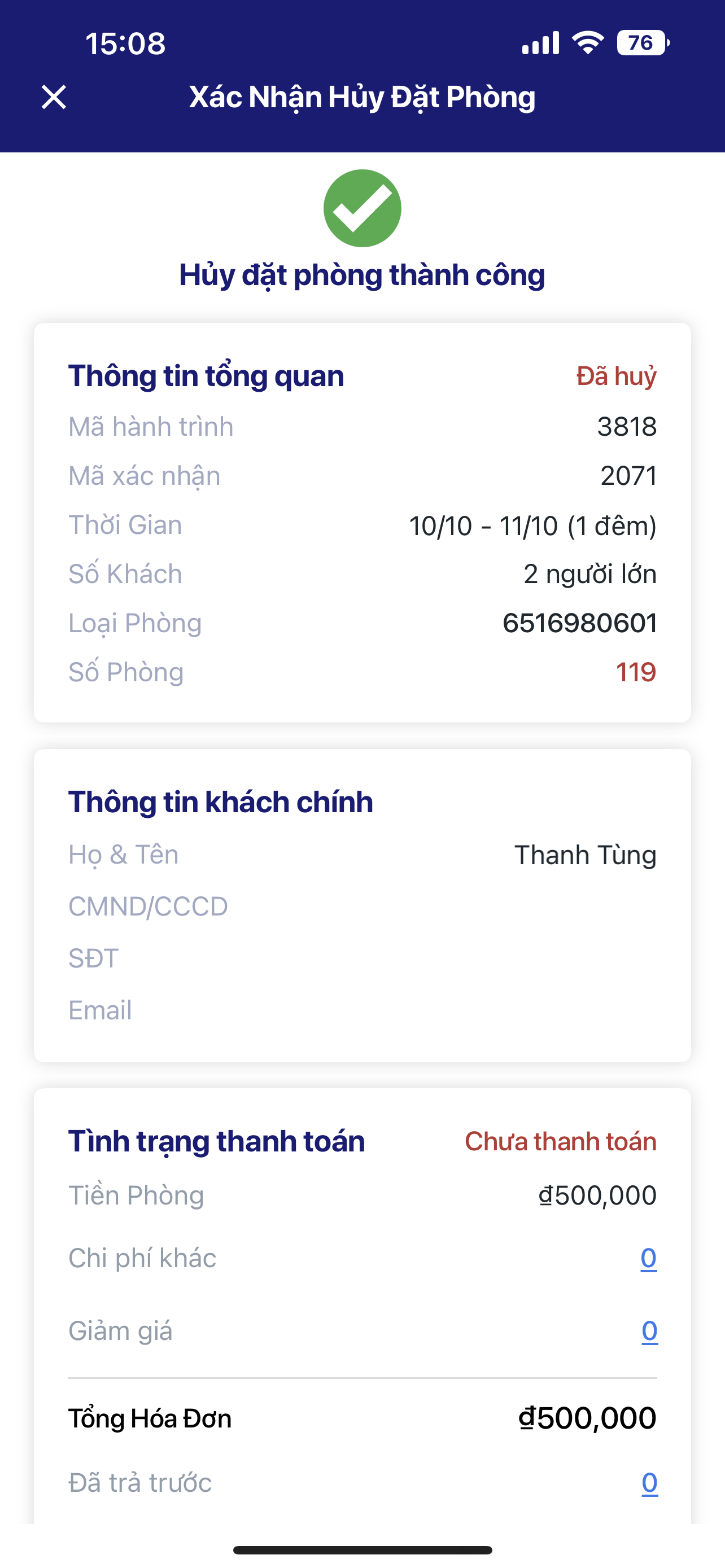Open the Giảm giá amount link
Screen dimensions: 725x1568
(649, 1331)
